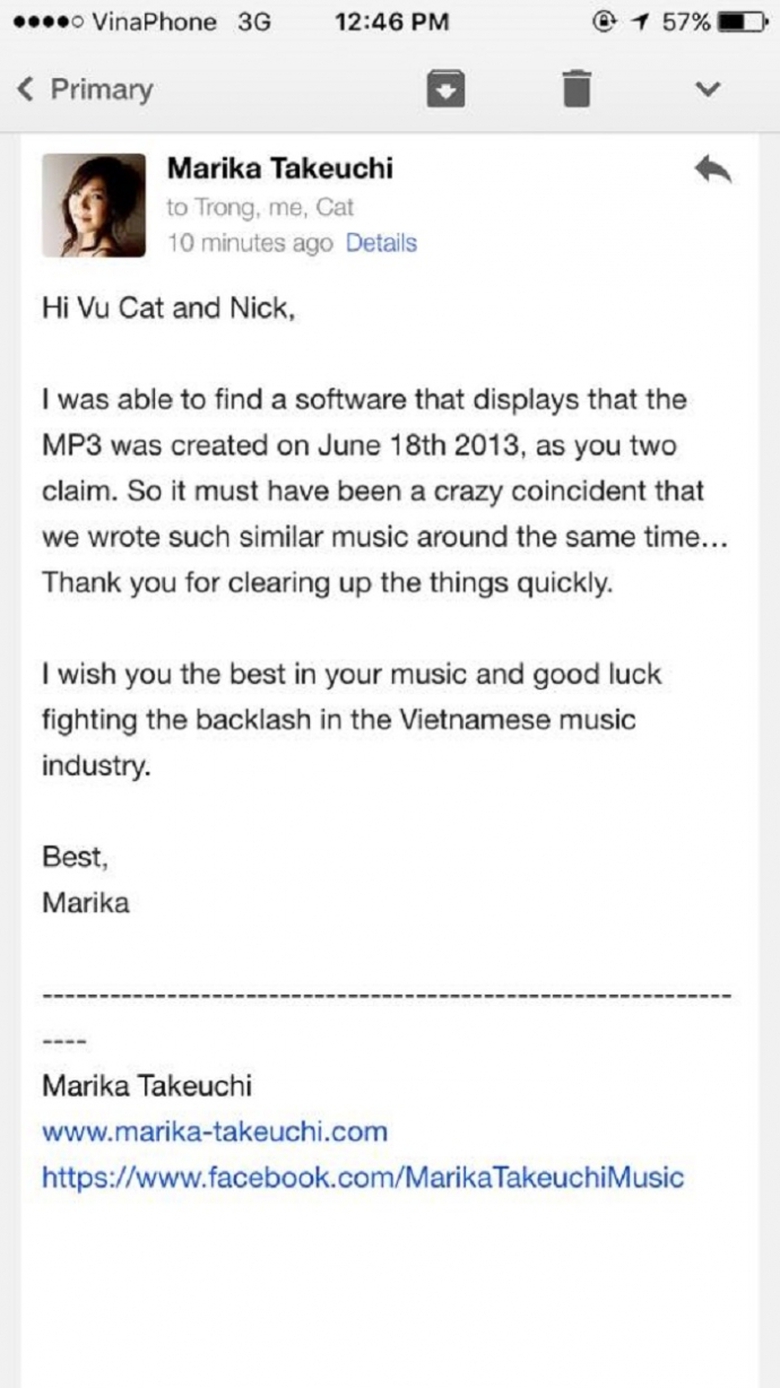The height and width of the screenshot is (1388, 780).
Task: Open the MarikaTakeuchiMusic Facebook link
Action: [x=362, y=1176]
